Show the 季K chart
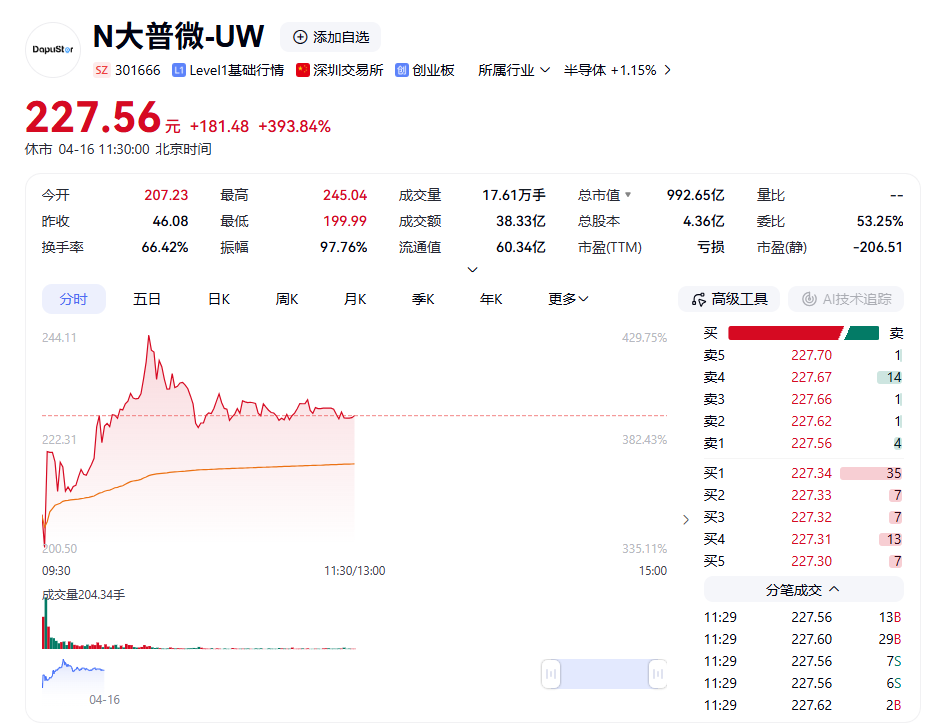Image resolution: width=926 pixels, height=726 pixels. tap(423, 299)
